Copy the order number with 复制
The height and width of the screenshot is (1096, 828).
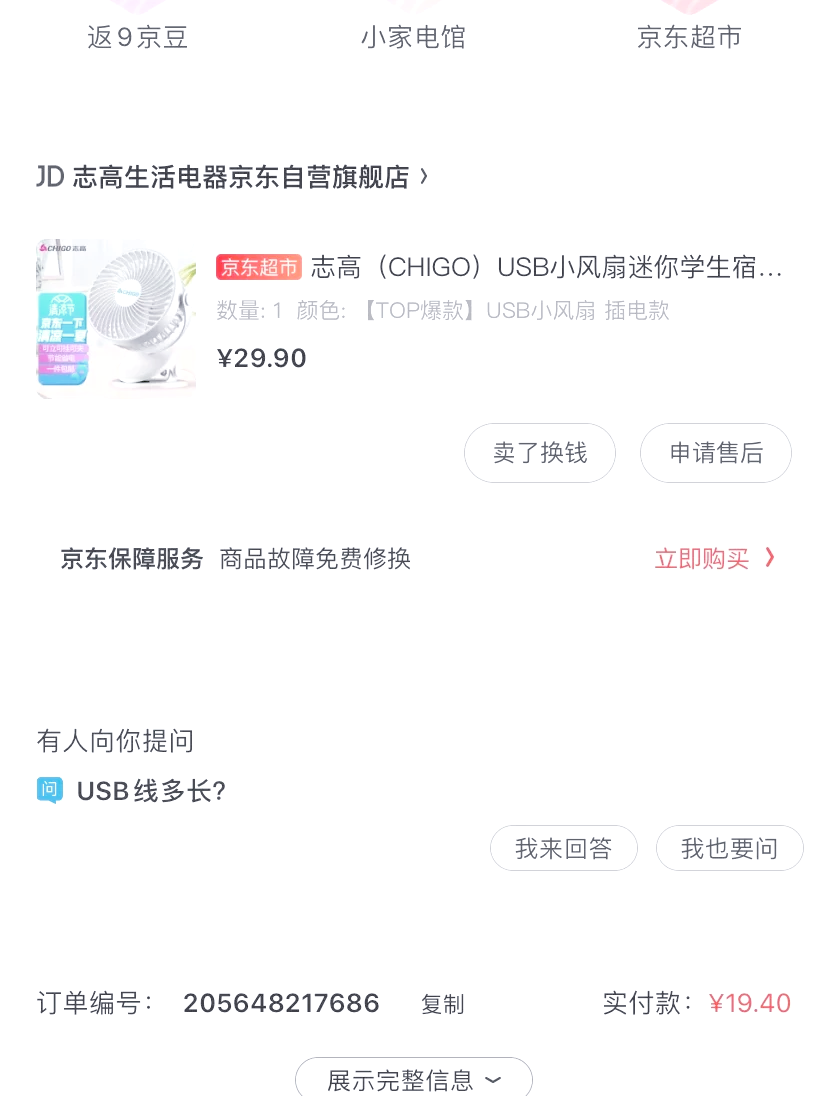point(442,1004)
